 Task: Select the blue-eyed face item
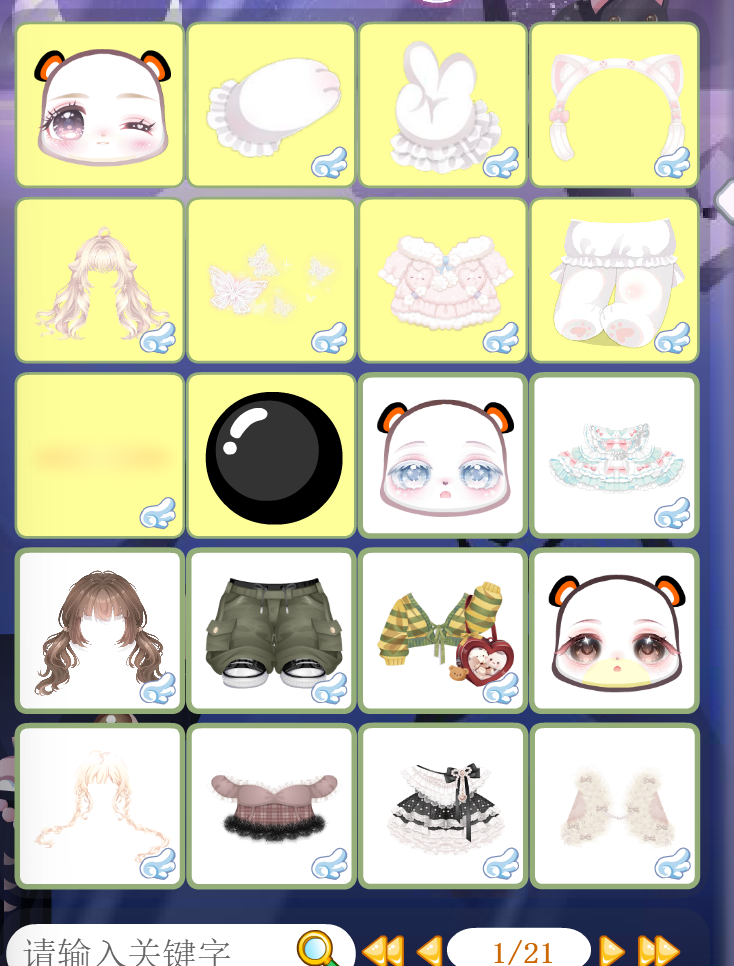(x=443, y=456)
